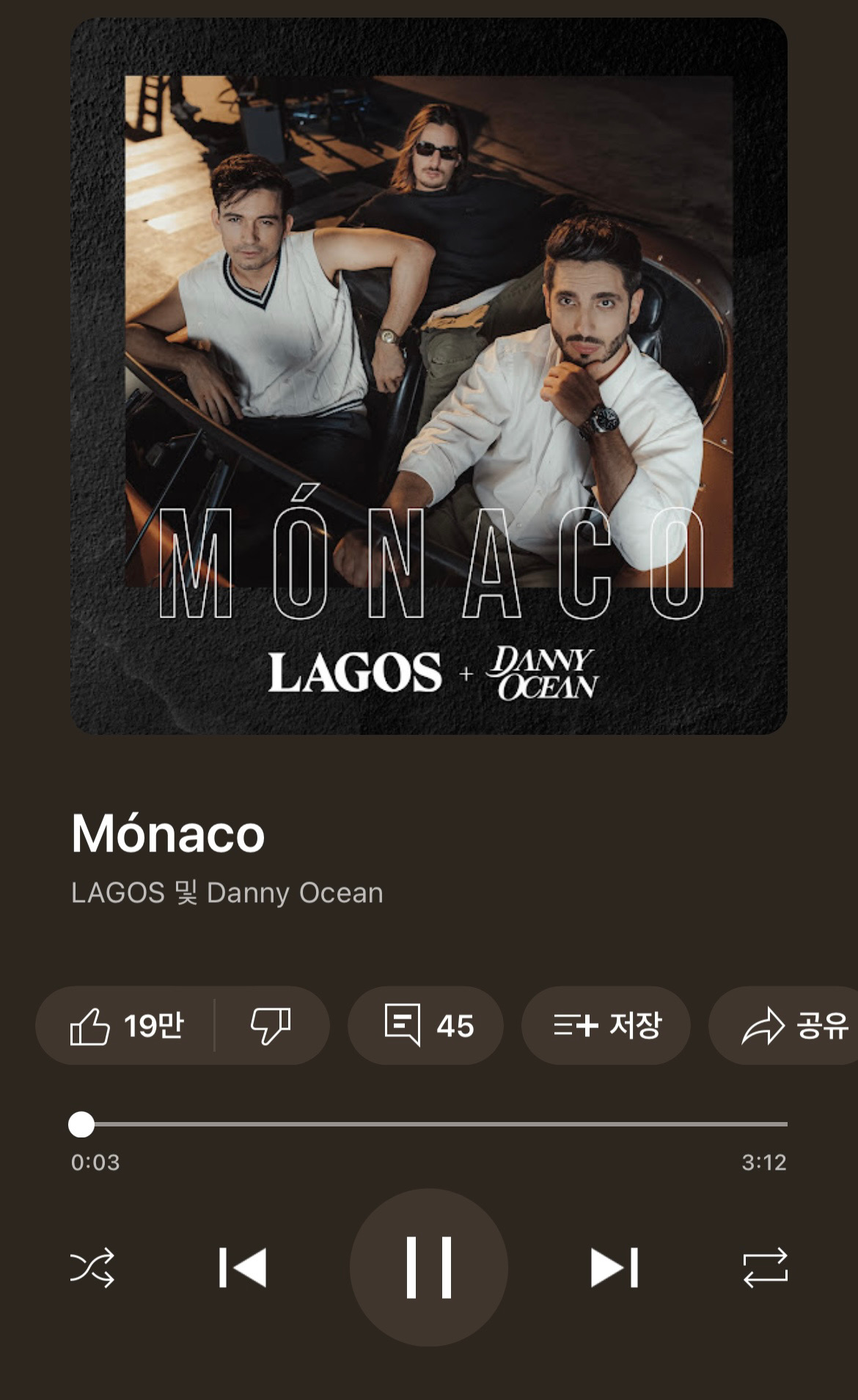Skip to the next track
Screen dimensions: 858x1400
pyautogui.click(x=615, y=1267)
